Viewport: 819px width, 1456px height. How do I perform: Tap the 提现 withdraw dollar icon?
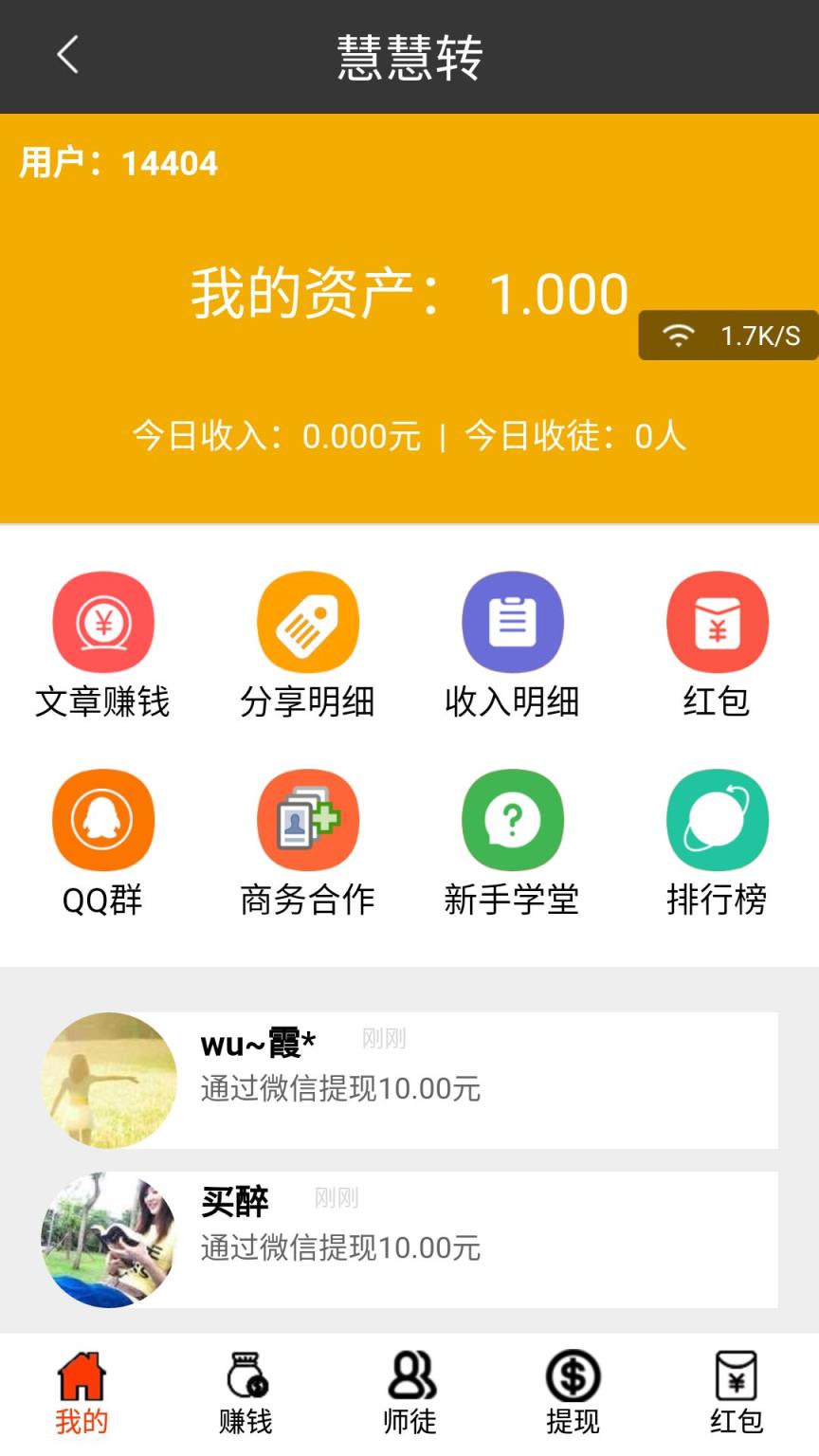tap(573, 1388)
